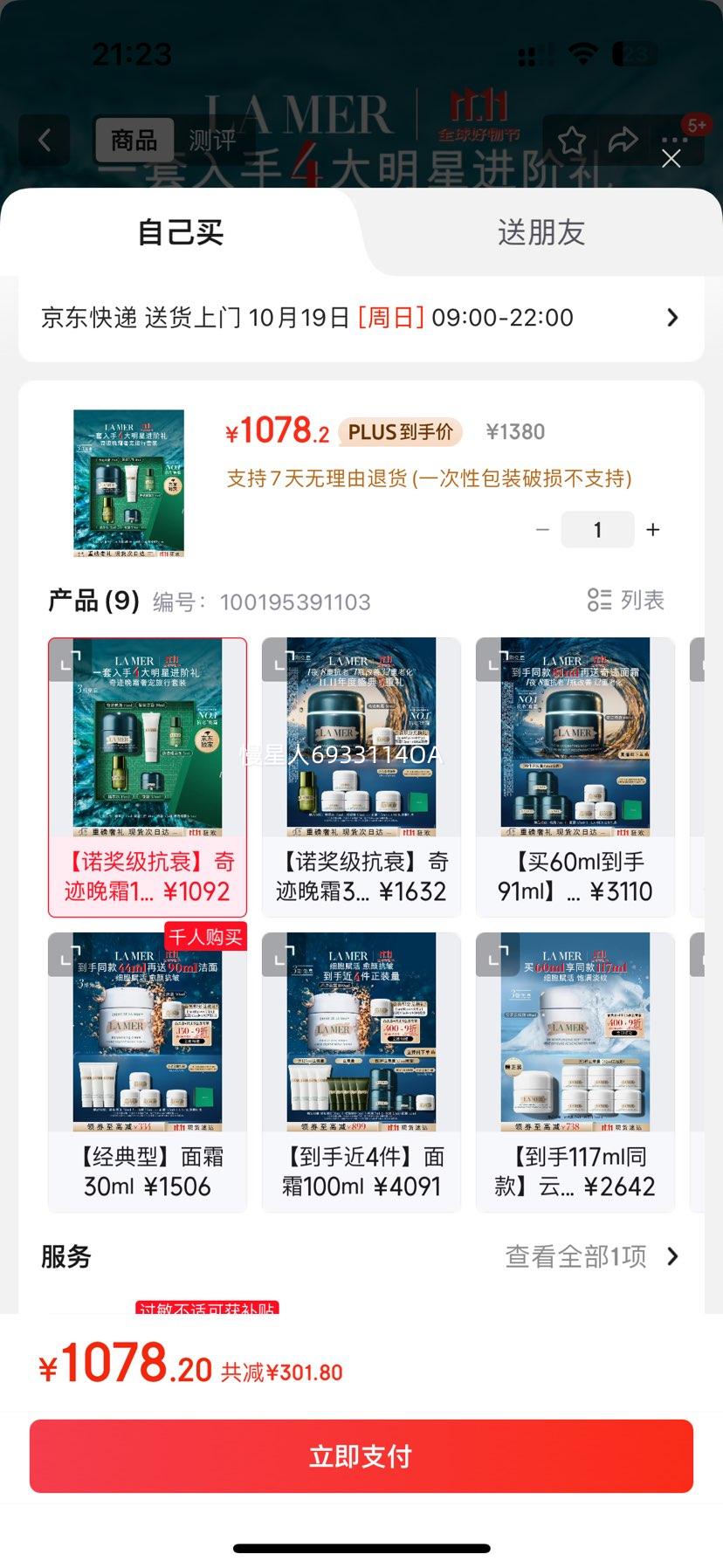Screen dimensions: 723x1568
Task: Tap the back arrow at top left
Action: pyautogui.click(x=44, y=141)
